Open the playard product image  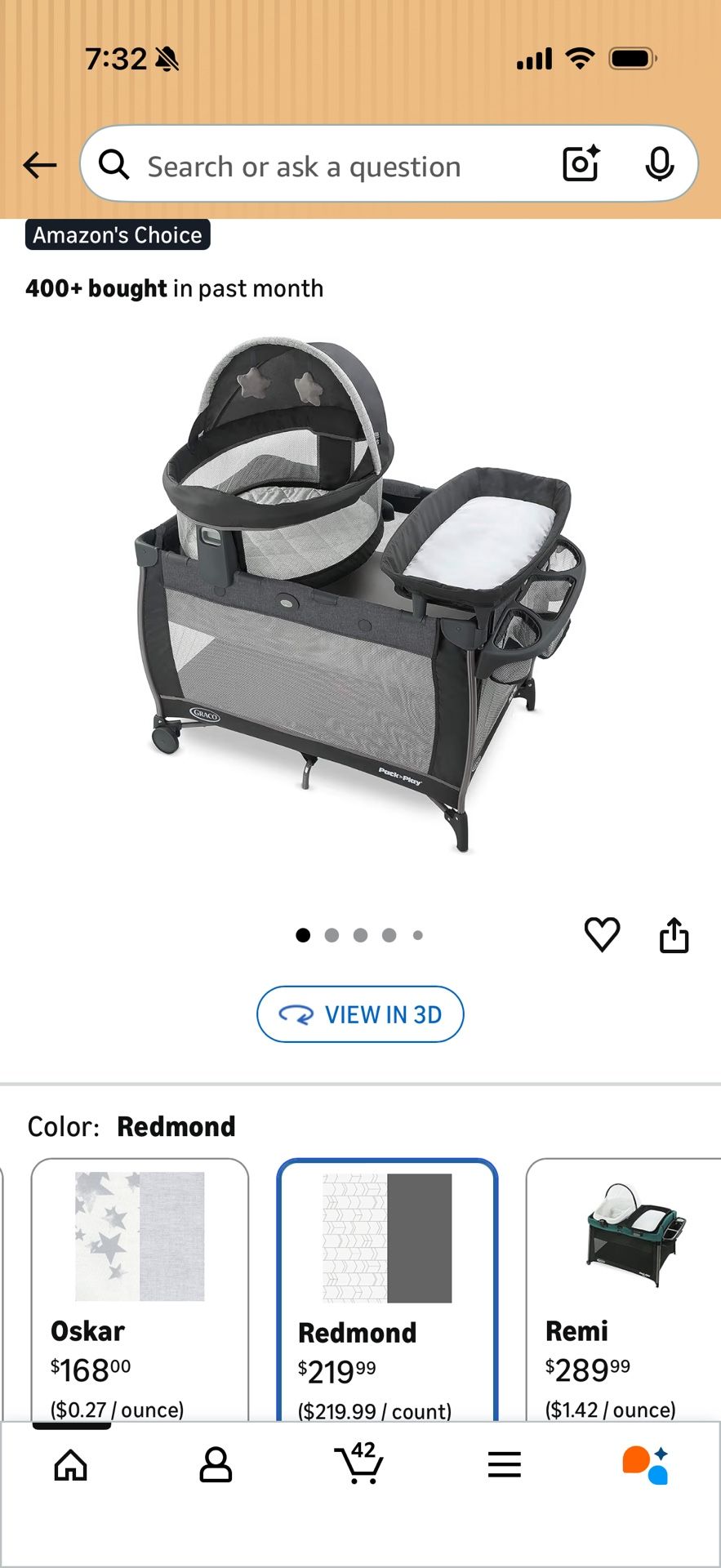pos(359,596)
